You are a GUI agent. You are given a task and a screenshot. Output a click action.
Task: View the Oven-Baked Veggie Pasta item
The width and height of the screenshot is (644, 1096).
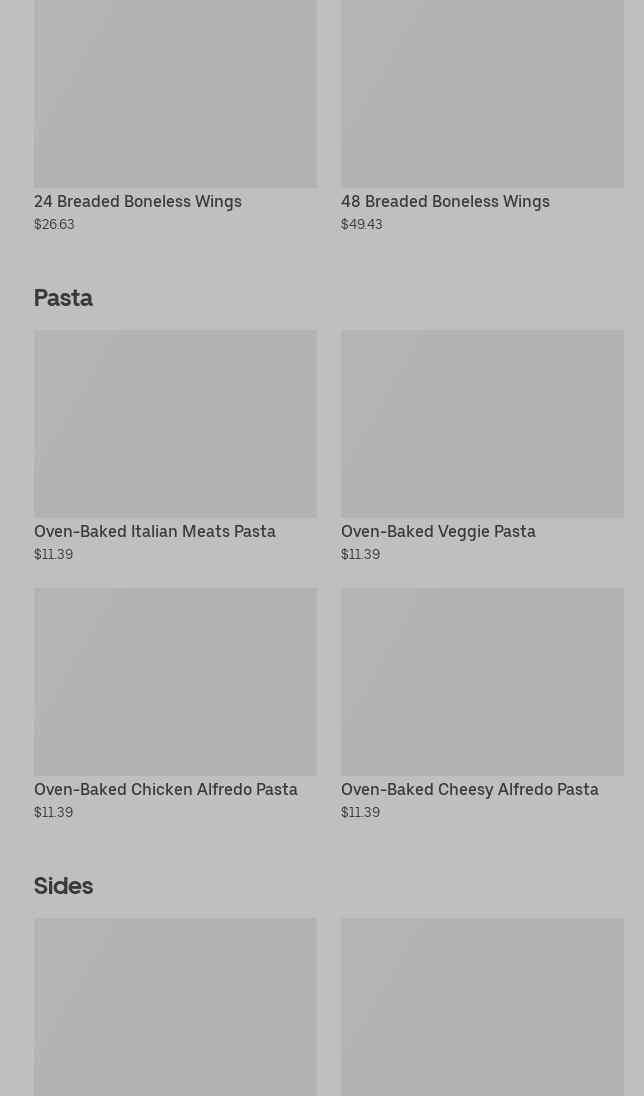pos(482,446)
